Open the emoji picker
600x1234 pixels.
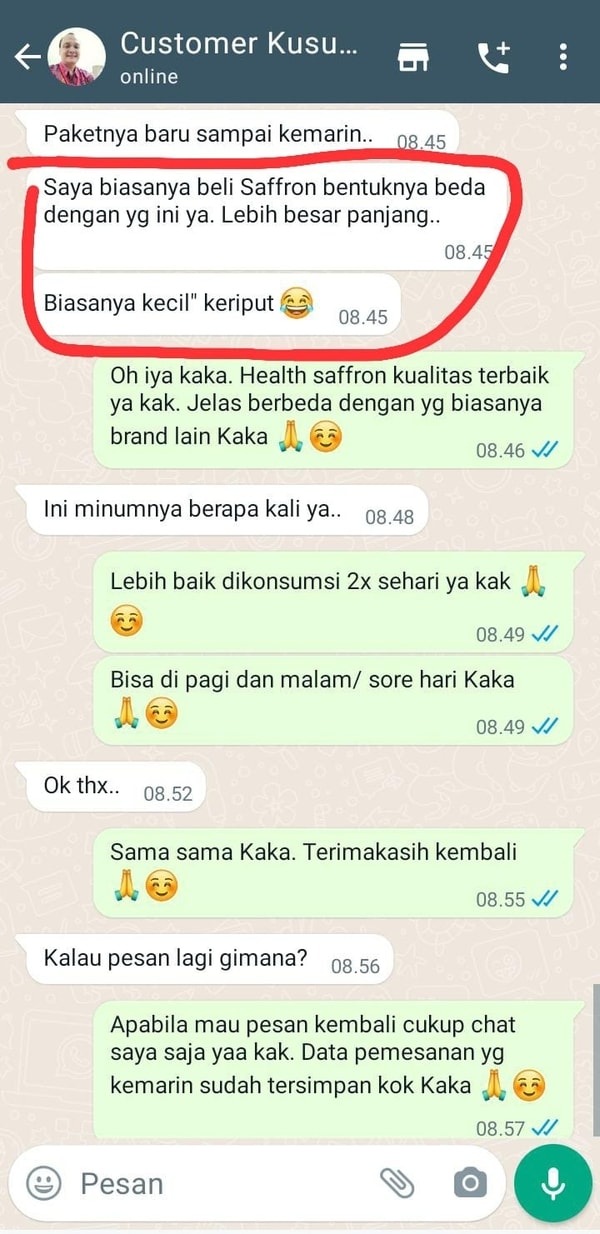43,1184
